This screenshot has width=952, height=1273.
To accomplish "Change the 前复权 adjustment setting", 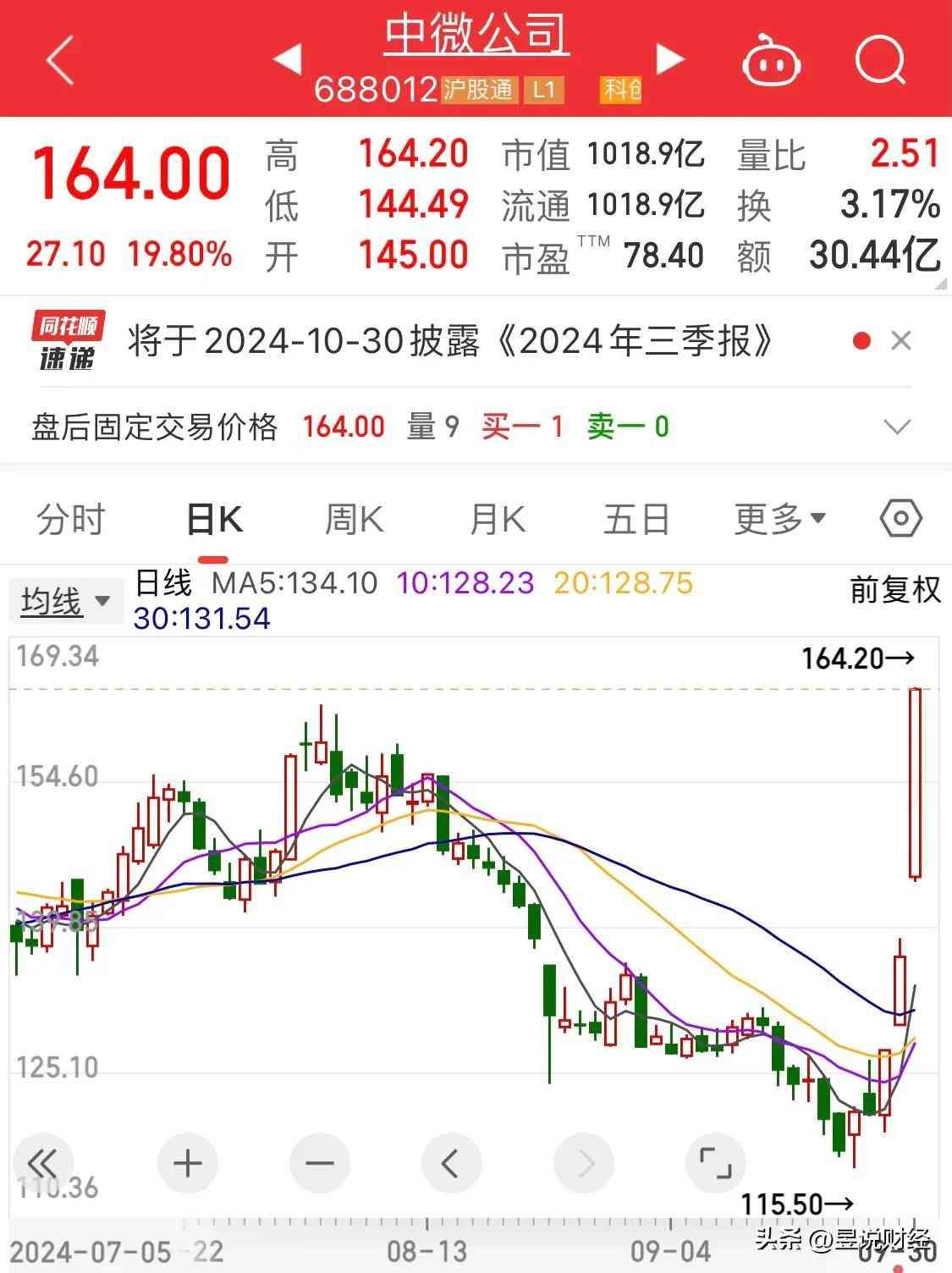I will (x=895, y=590).
